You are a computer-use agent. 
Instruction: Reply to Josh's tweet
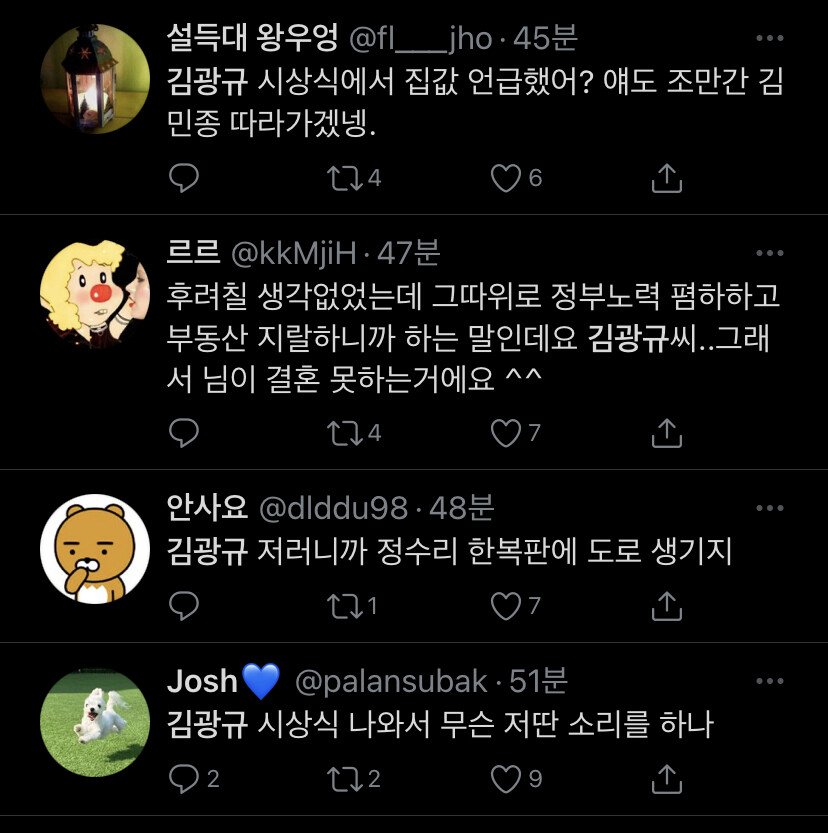coord(184,778)
